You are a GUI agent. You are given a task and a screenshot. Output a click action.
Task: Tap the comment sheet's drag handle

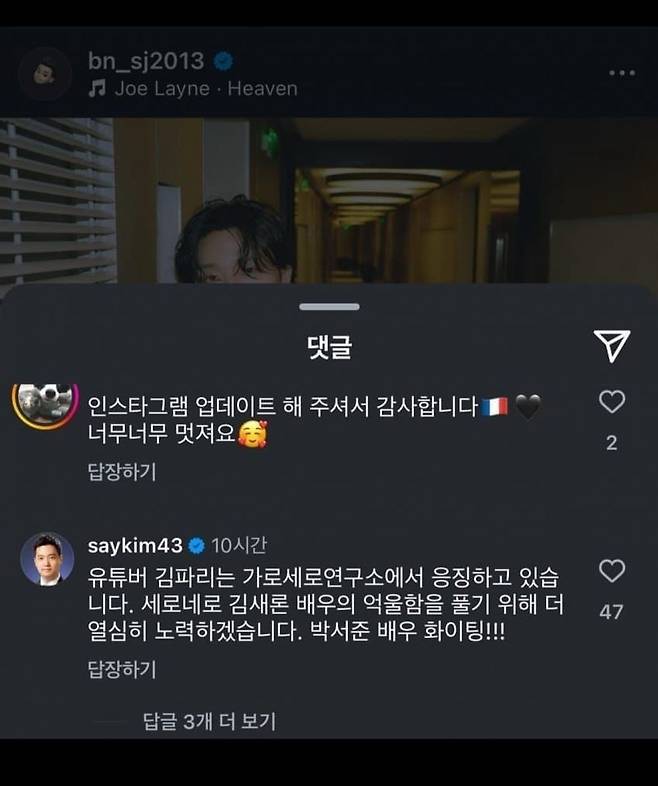(x=329, y=307)
